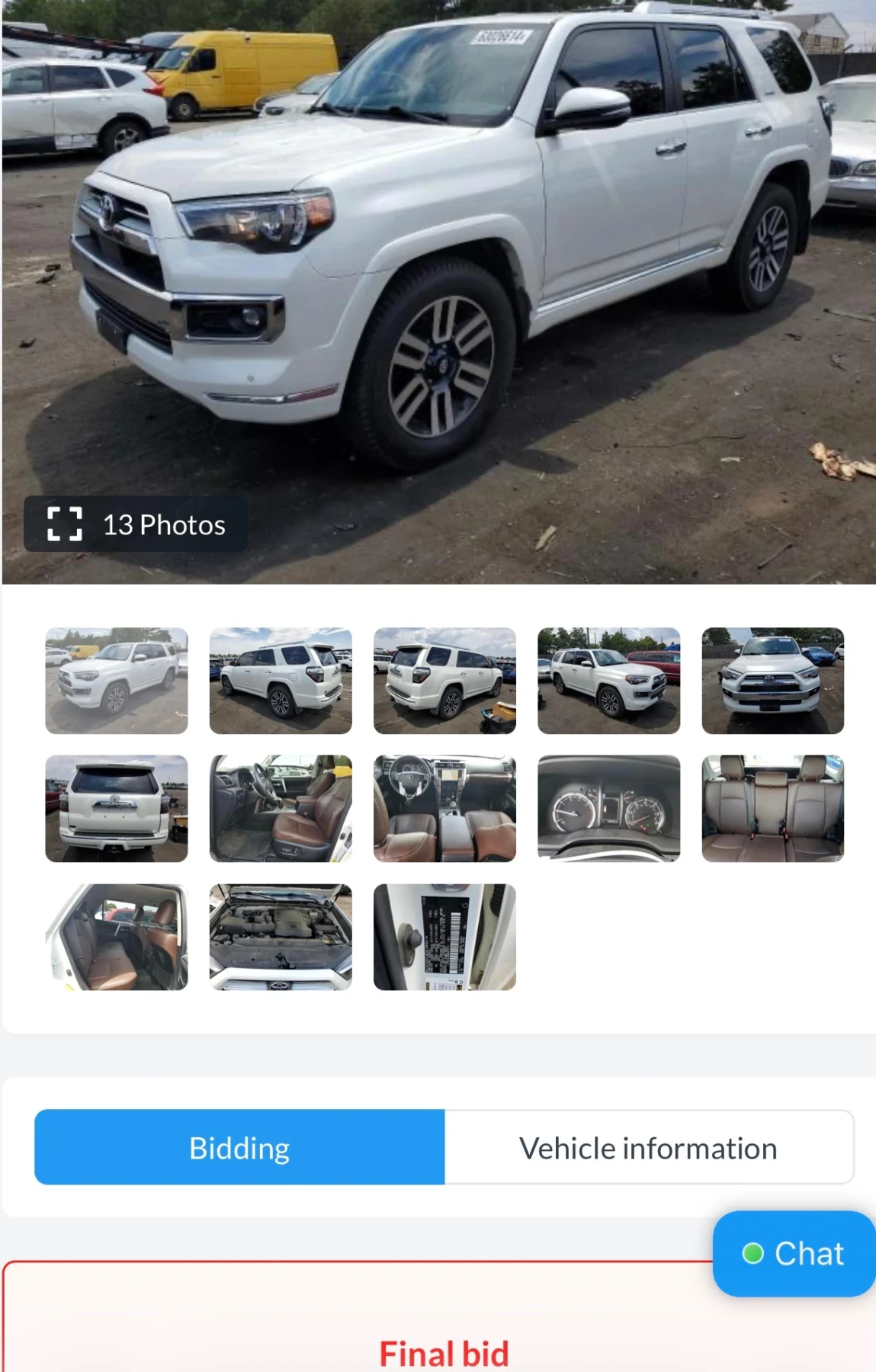
Task: Select the Bidding tab
Action: point(239,1147)
